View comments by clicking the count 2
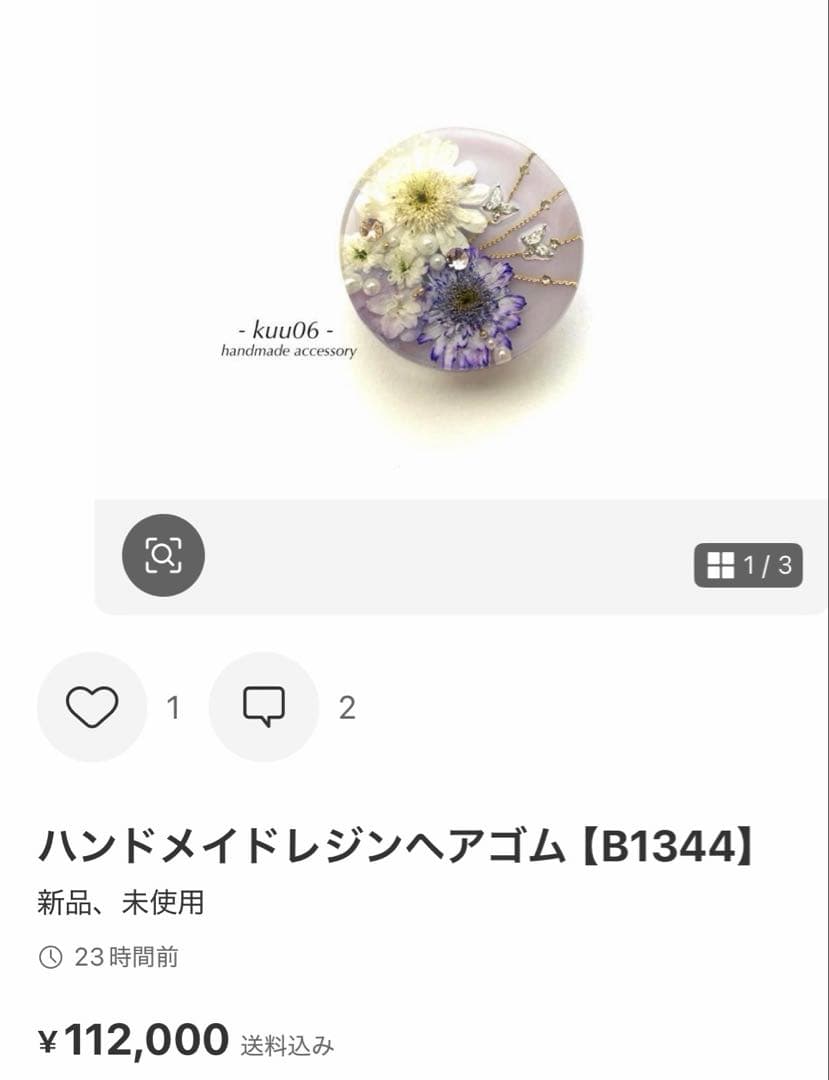The width and height of the screenshot is (829, 1080). tap(344, 707)
